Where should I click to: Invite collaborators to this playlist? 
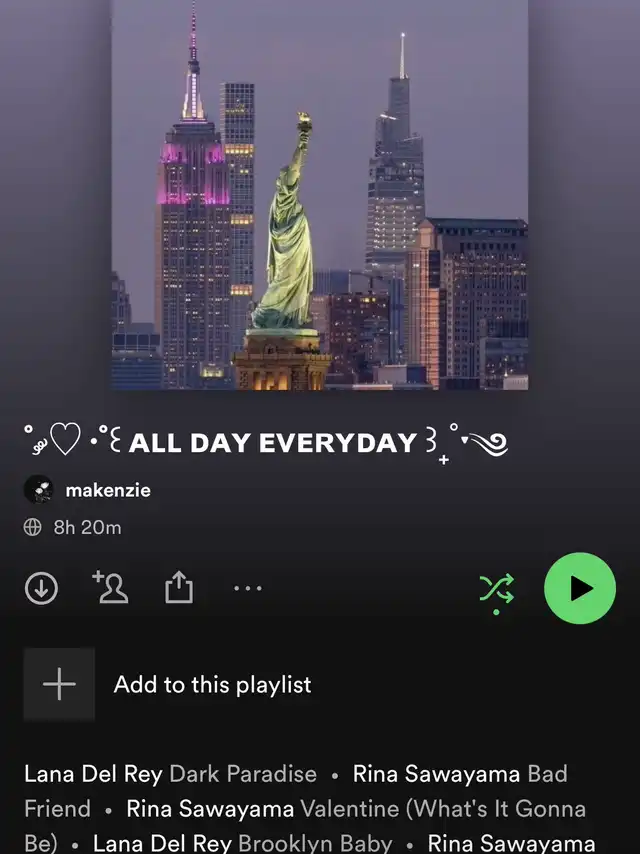[x=111, y=588]
